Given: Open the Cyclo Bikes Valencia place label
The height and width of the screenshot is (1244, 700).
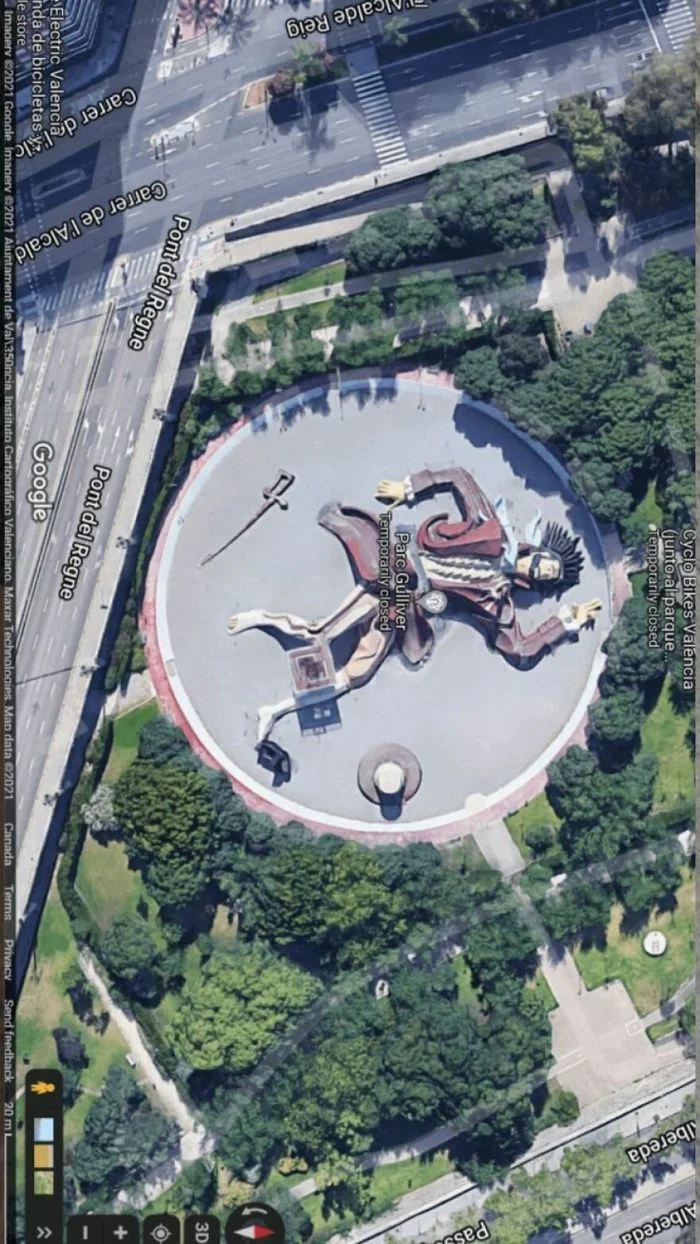Looking at the screenshot, I should click(687, 608).
